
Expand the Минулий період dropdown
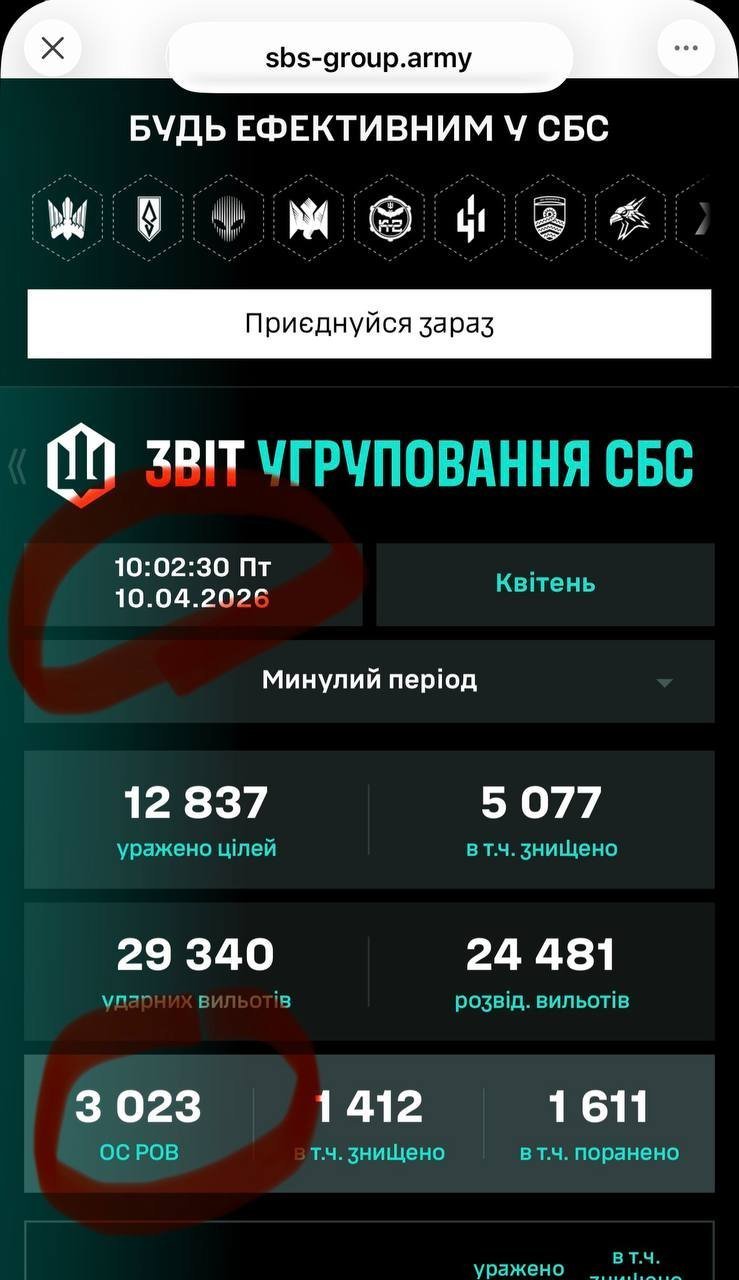[369, 680]
